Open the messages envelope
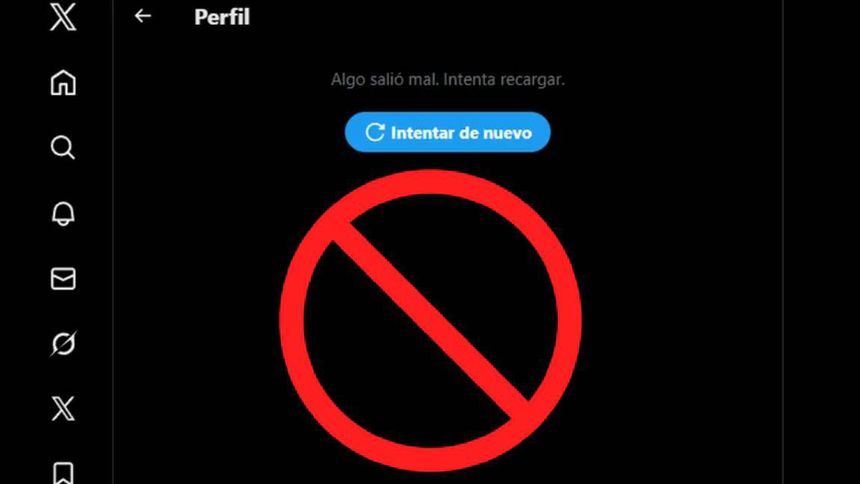Image resolution: width=860 pixels, height=484 pixels. tap(63, 279)
